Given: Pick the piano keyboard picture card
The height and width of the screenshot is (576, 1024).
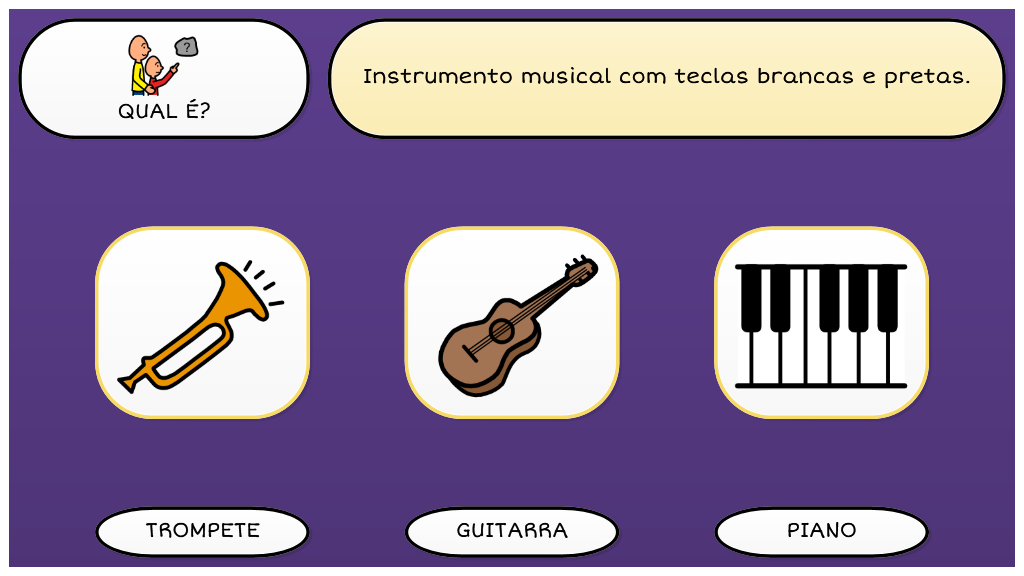Looking at the screenshot, I should click(821, 322).
